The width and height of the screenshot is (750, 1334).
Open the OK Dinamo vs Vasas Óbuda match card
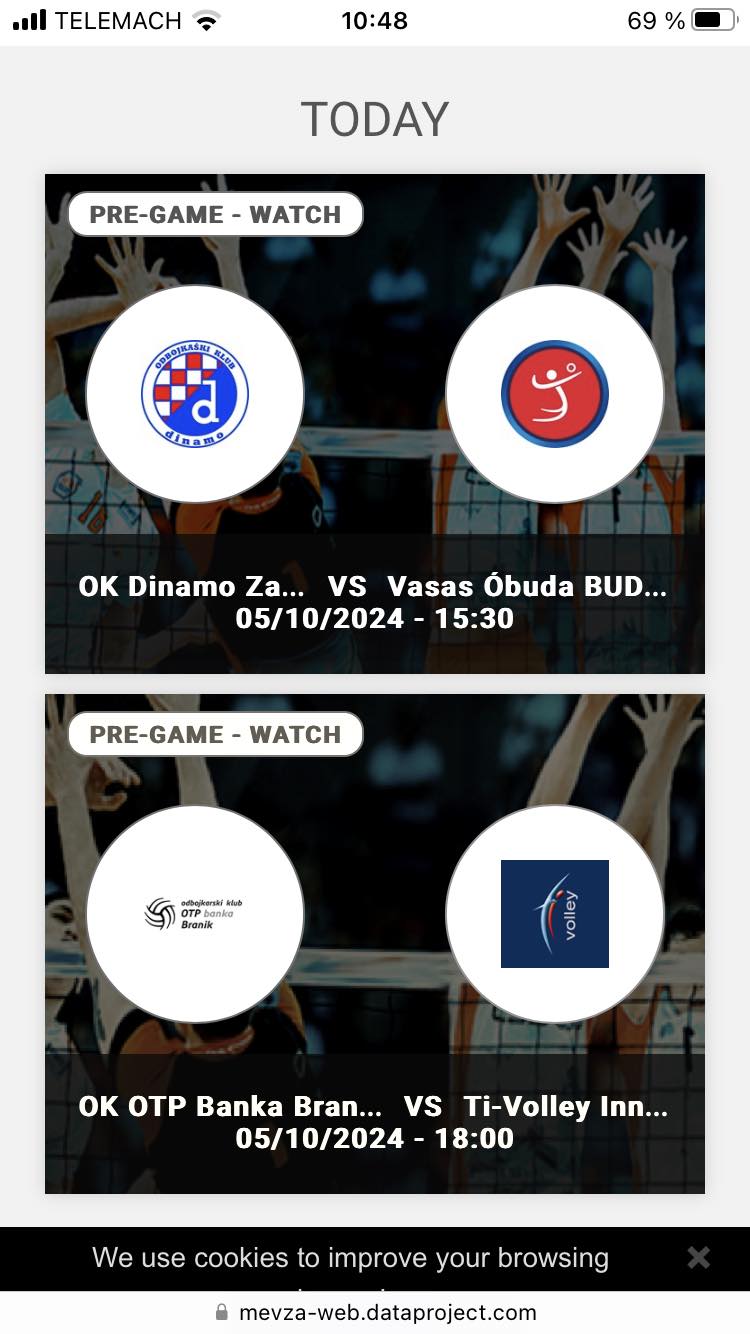click(x=375, y=423)
